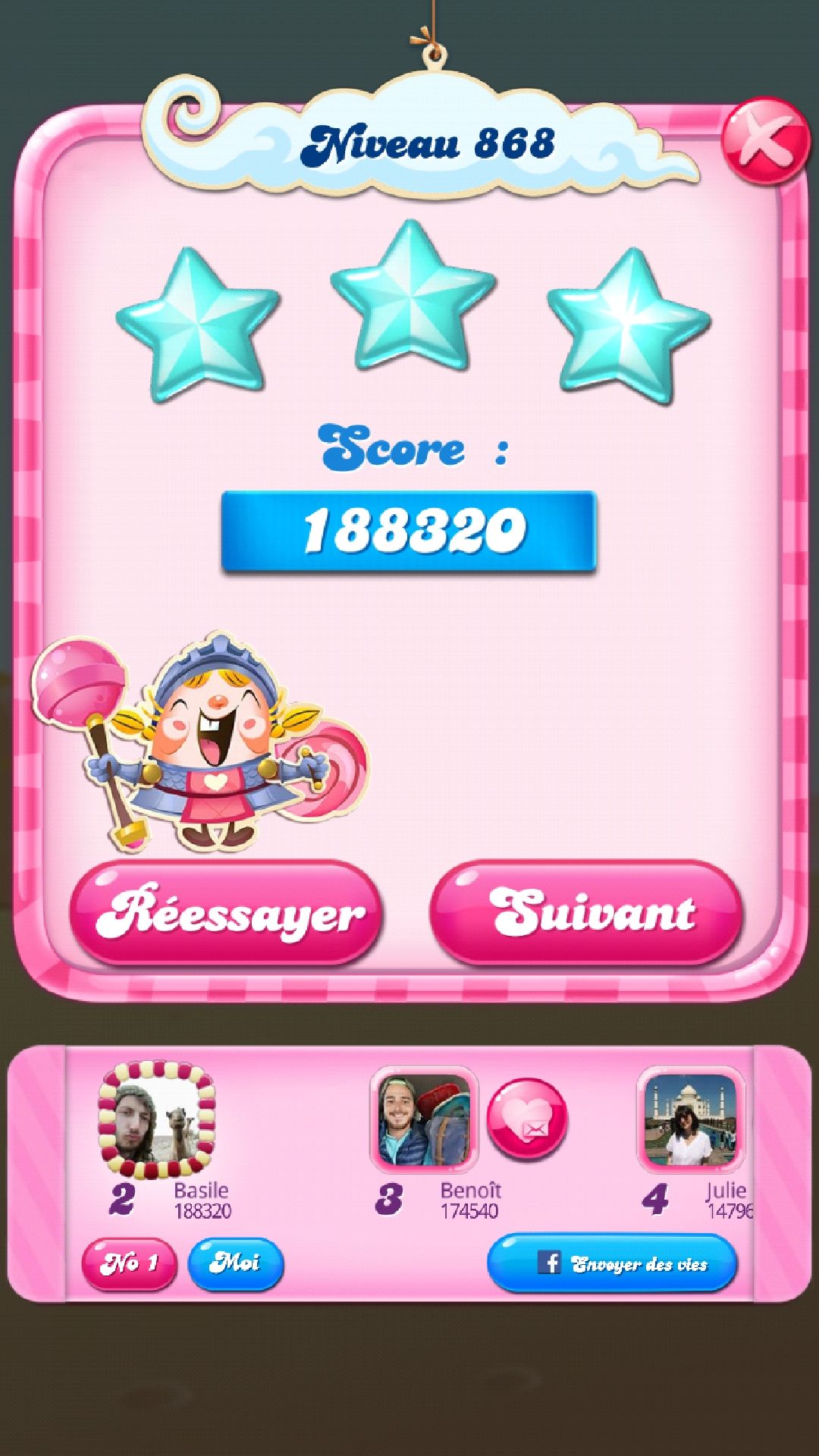The image size is (819, 1456).
Task: Continue with the Suivant button
Action: coord(585,913)
